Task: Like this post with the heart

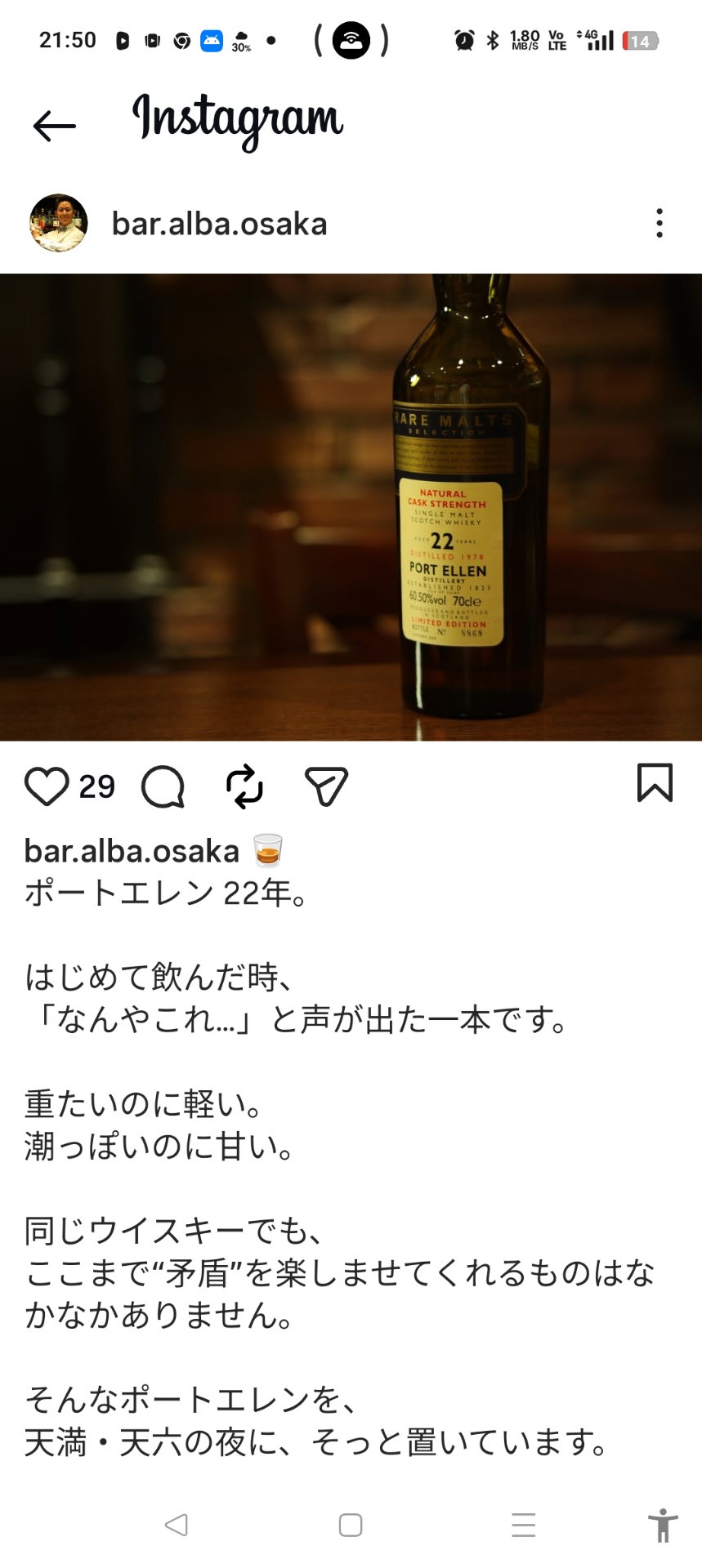Action: click(47, 786)
